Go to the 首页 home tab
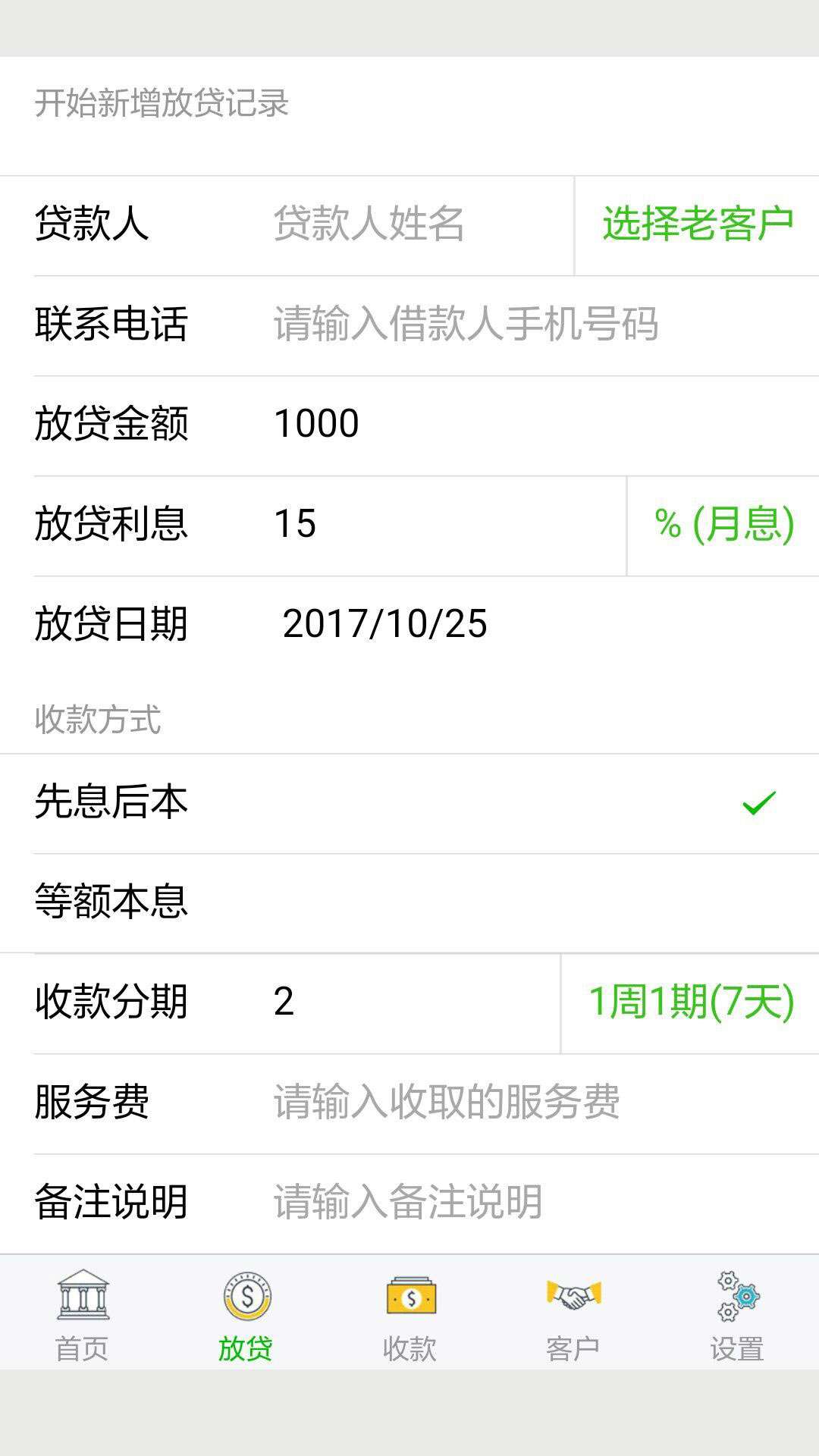 tap(82, 1315)
